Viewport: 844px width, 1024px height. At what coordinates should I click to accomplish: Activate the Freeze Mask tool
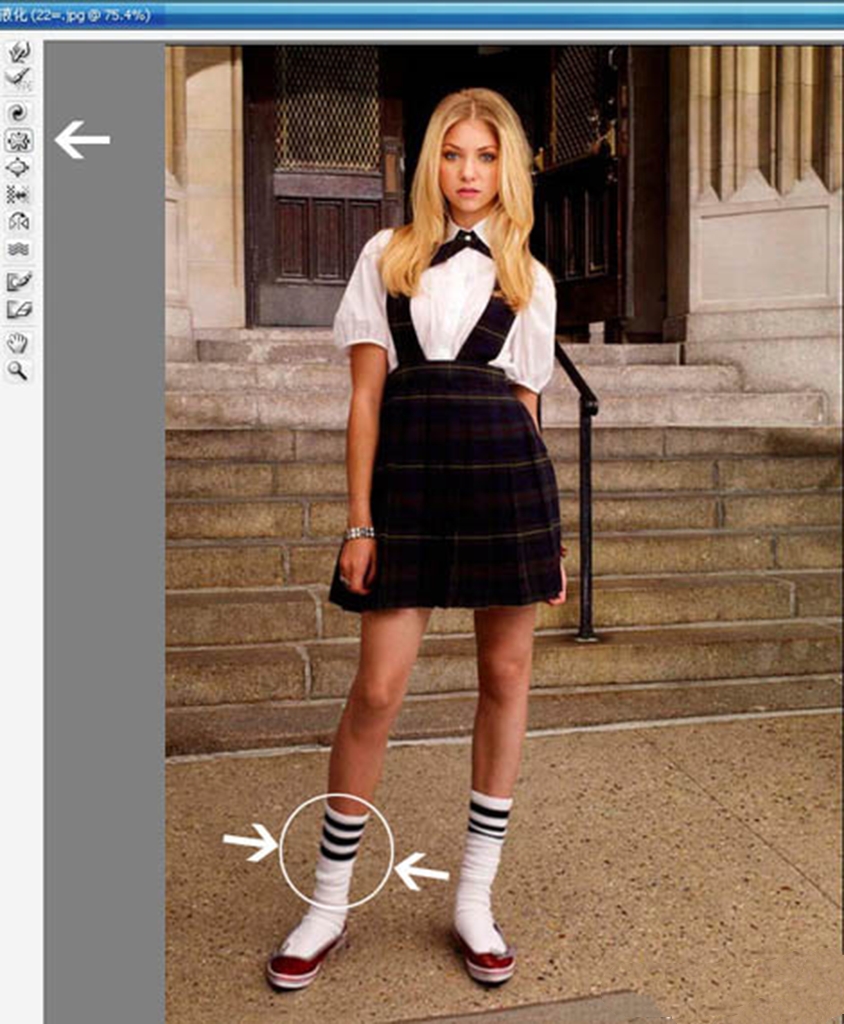pos(19,282)
